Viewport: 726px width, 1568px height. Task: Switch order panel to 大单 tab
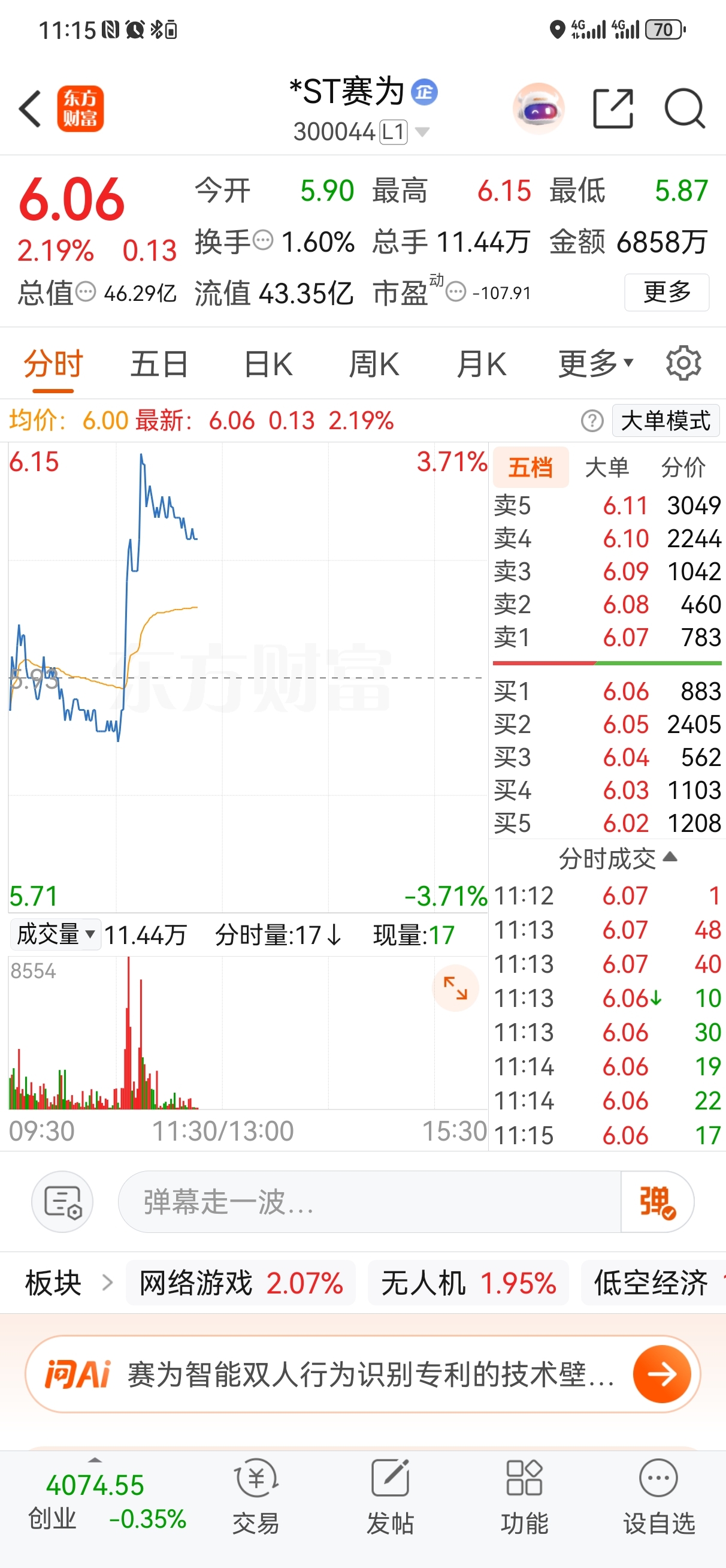tap(607, 468)
